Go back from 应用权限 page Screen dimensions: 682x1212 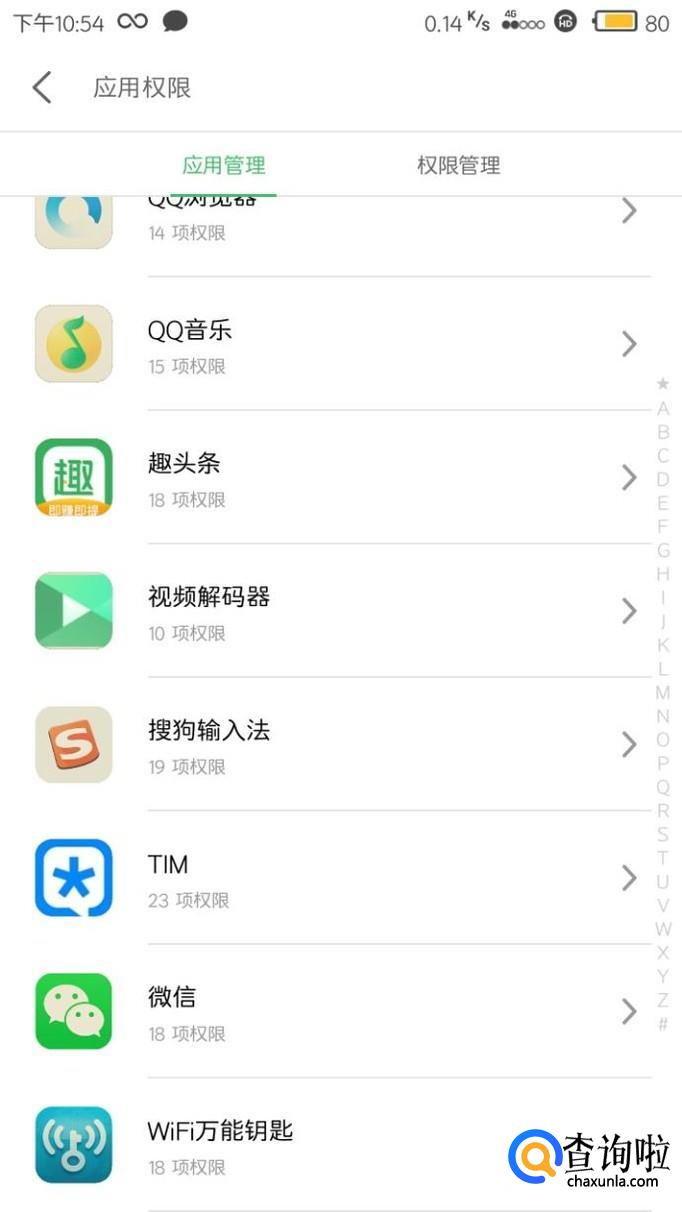[42, 88]
